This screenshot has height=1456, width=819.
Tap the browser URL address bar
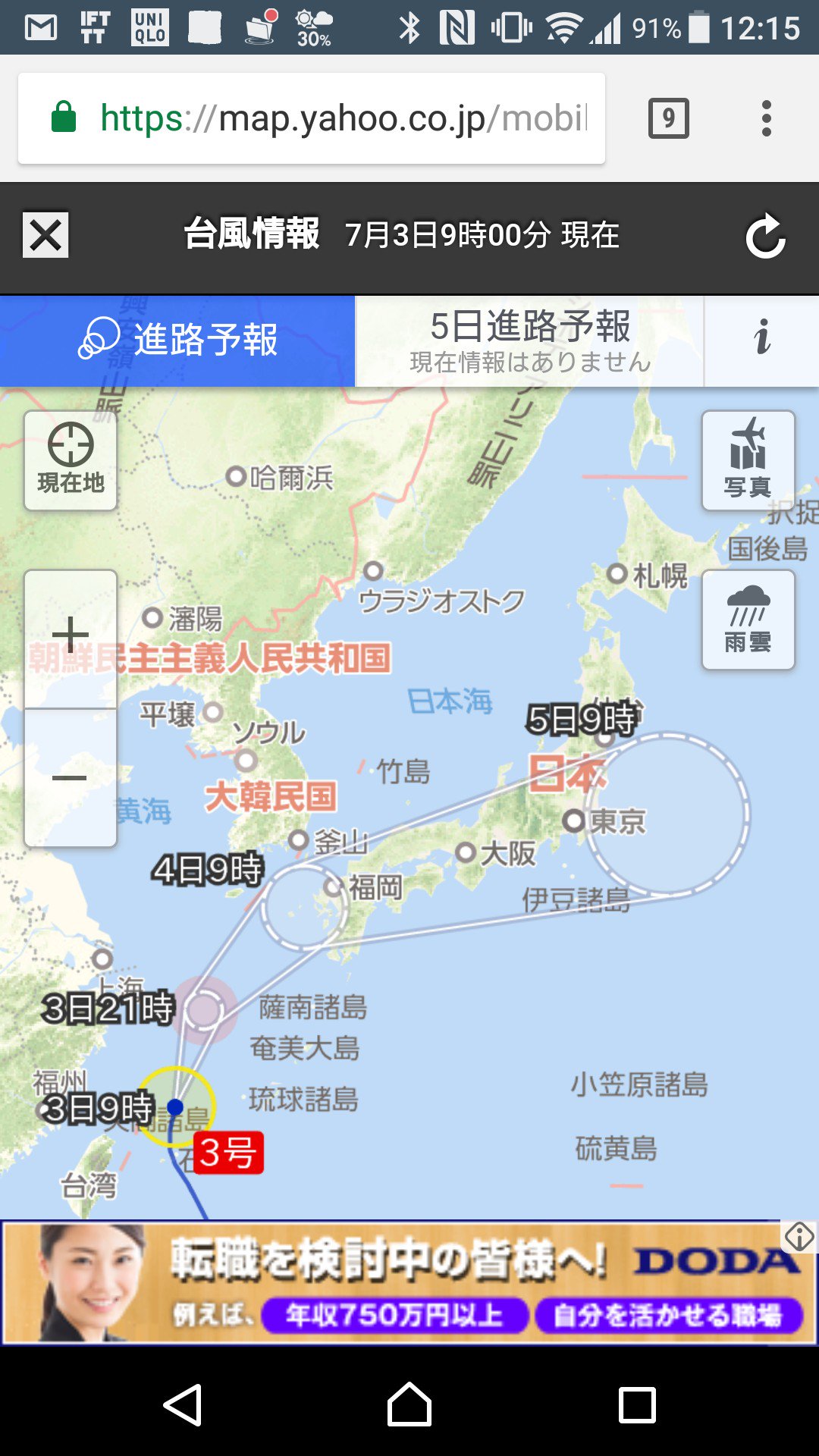coord(312,118)
